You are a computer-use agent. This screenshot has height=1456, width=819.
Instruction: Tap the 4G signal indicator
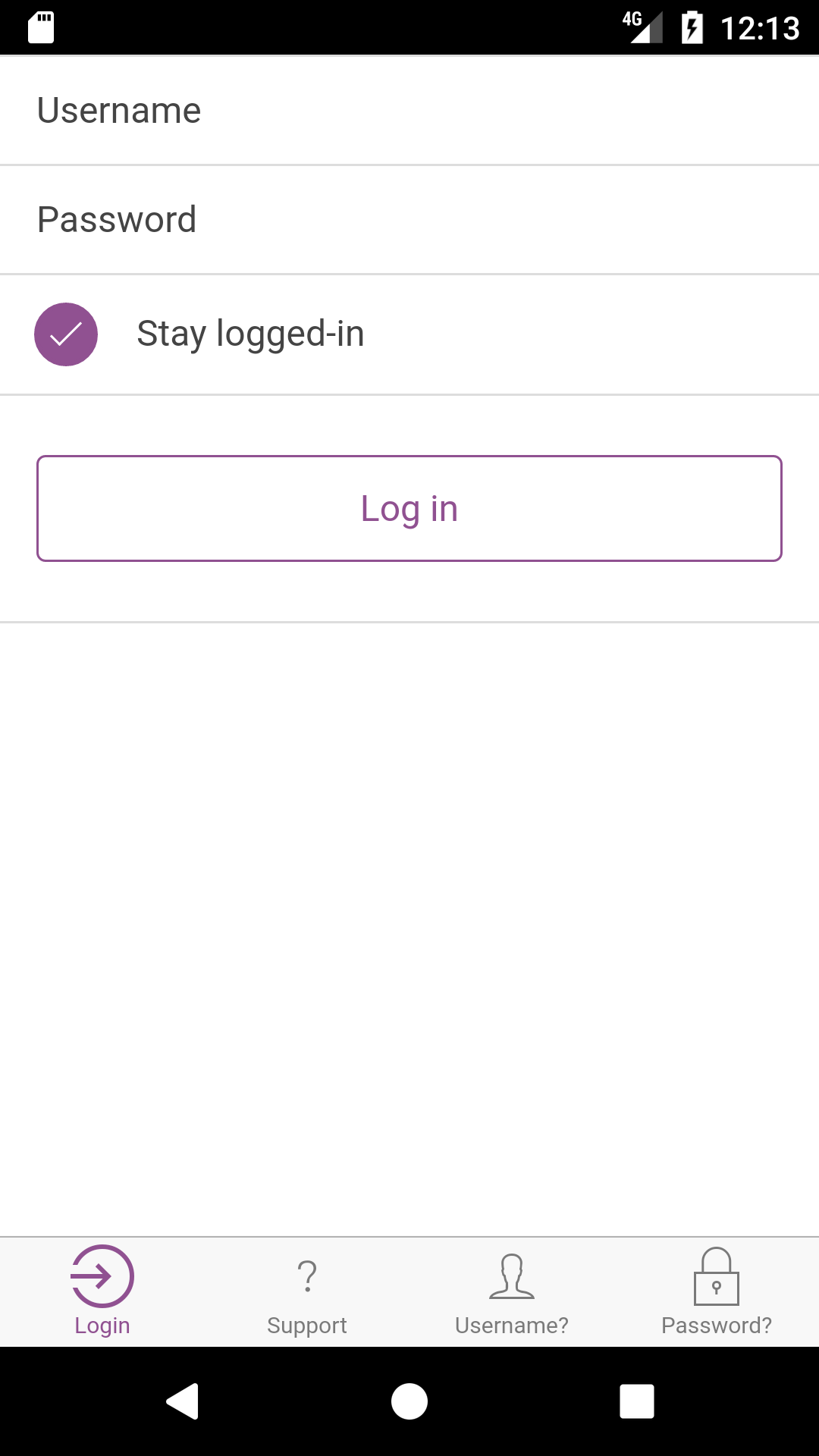[643, 27]
